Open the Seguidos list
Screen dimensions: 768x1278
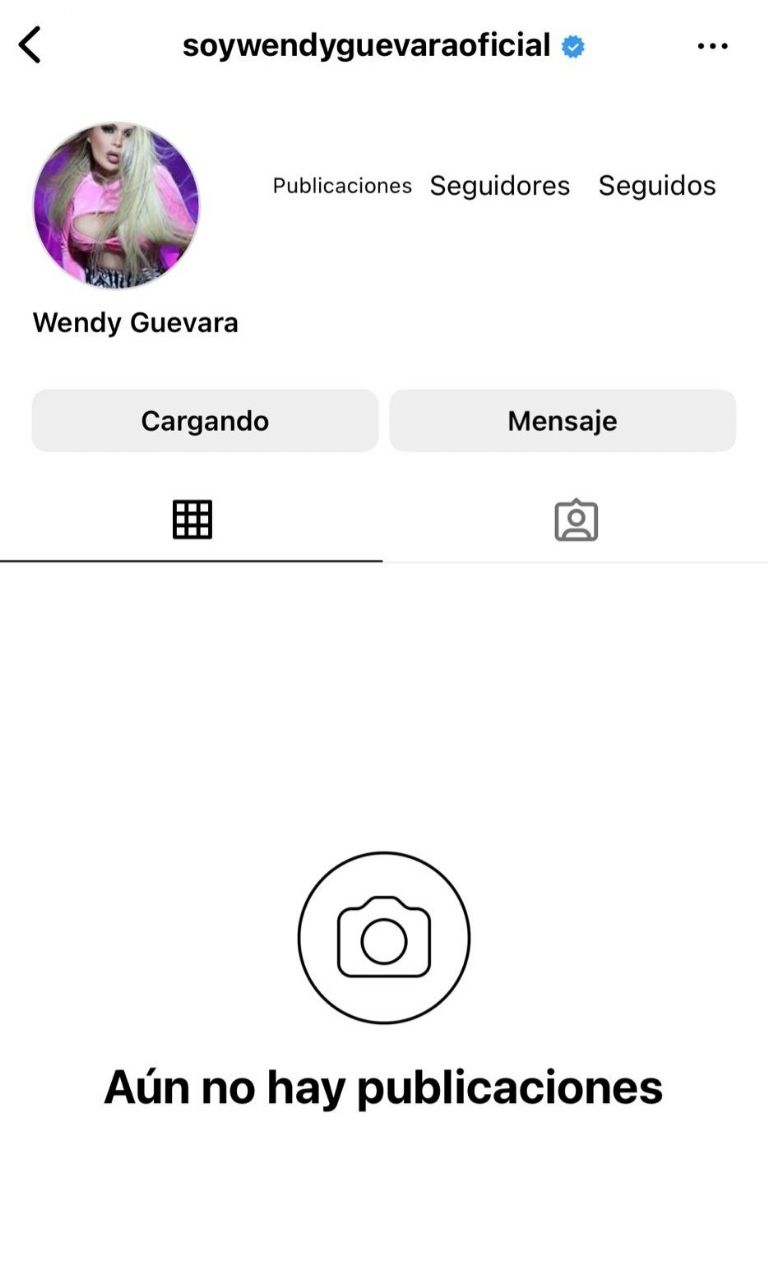coord(657,186)
